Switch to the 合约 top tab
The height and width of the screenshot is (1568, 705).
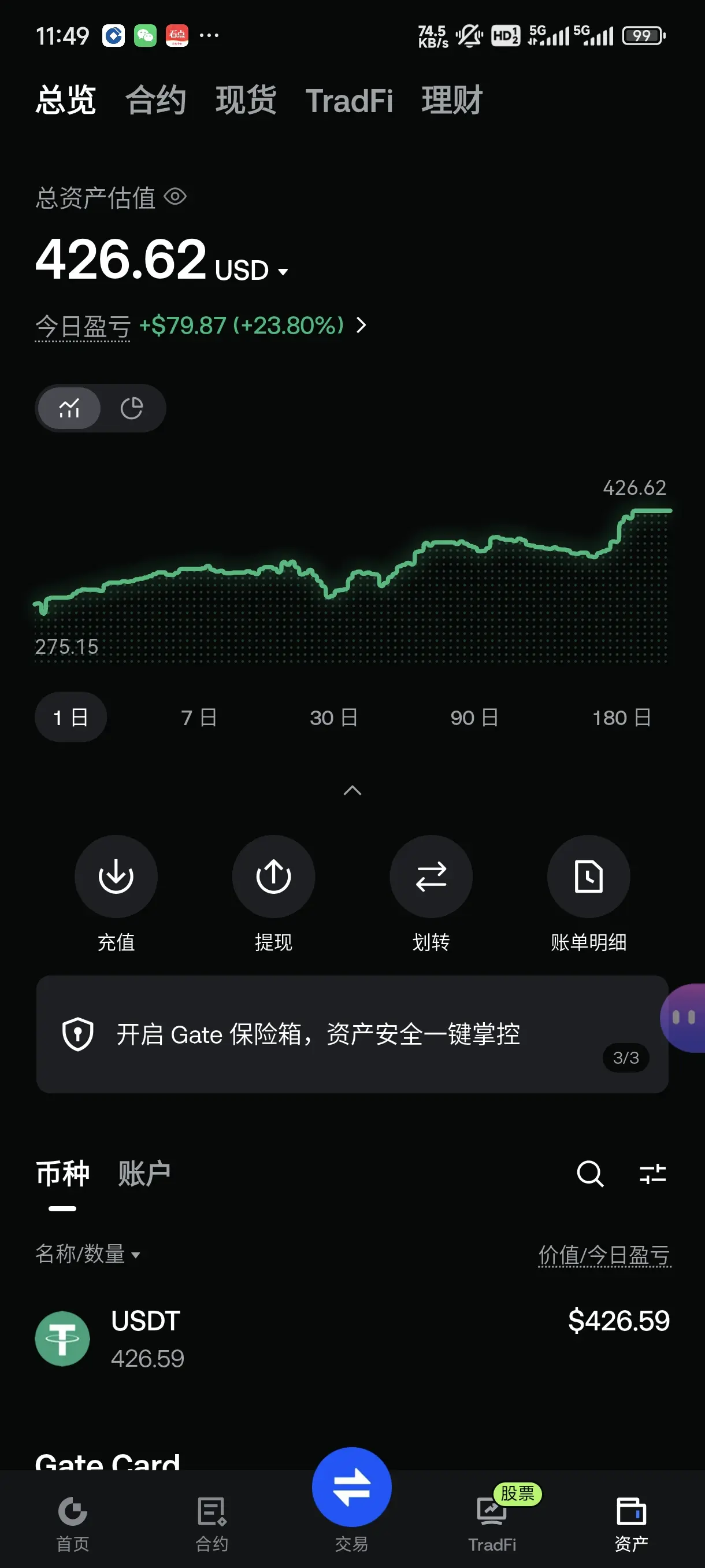155,101
